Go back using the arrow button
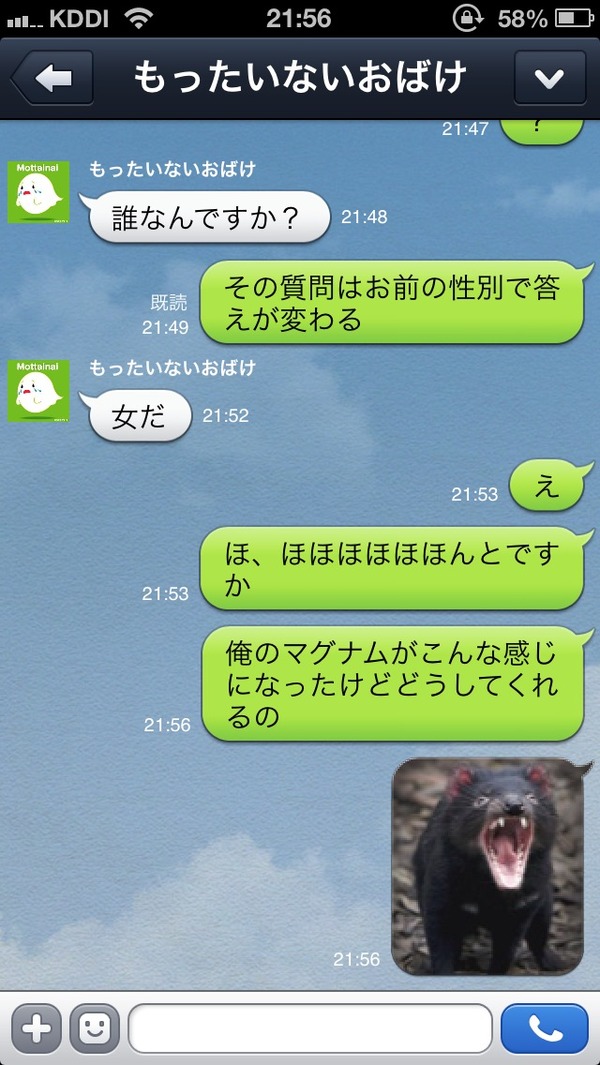Screen dimensions: 600x1065 52,77
